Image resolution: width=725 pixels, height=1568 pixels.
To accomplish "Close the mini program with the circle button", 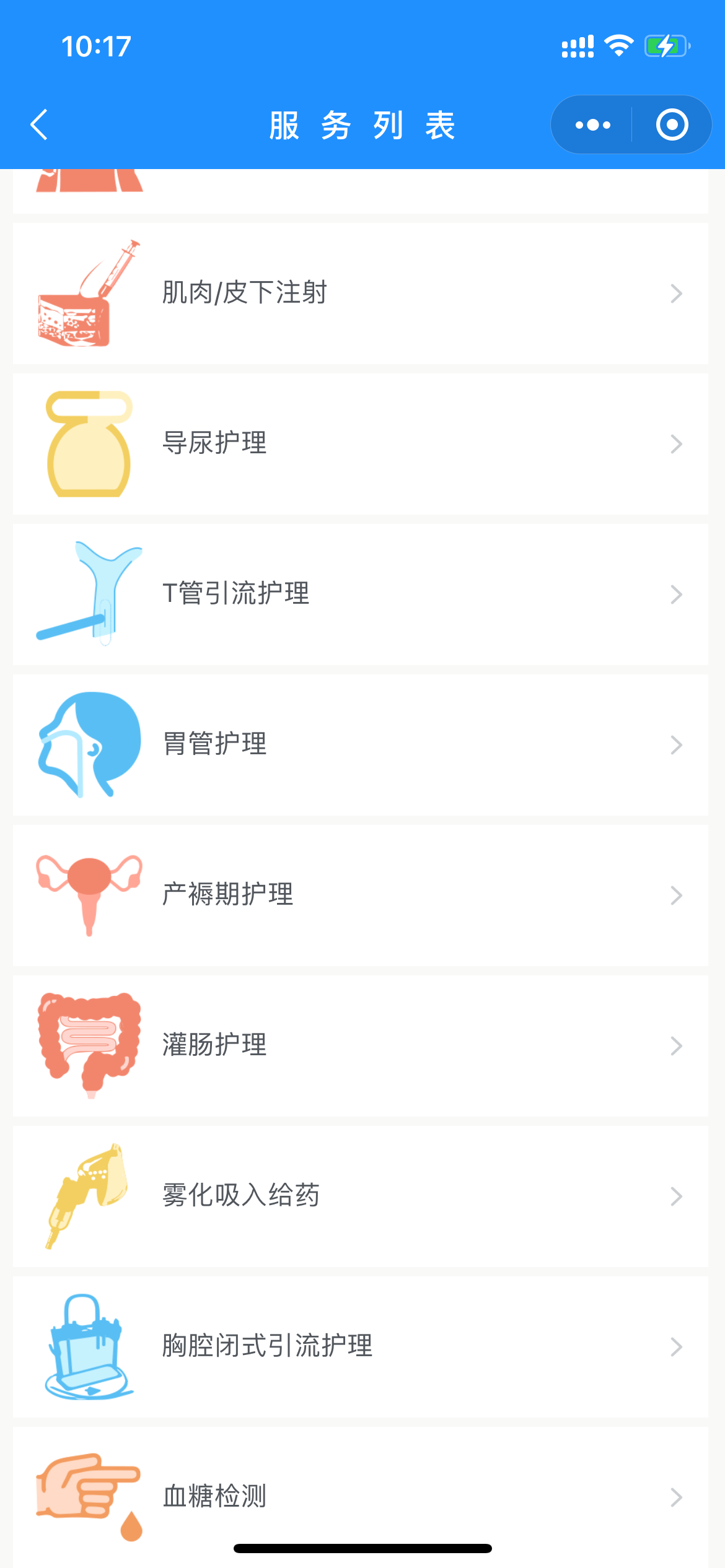I will (x=672, y=125).
